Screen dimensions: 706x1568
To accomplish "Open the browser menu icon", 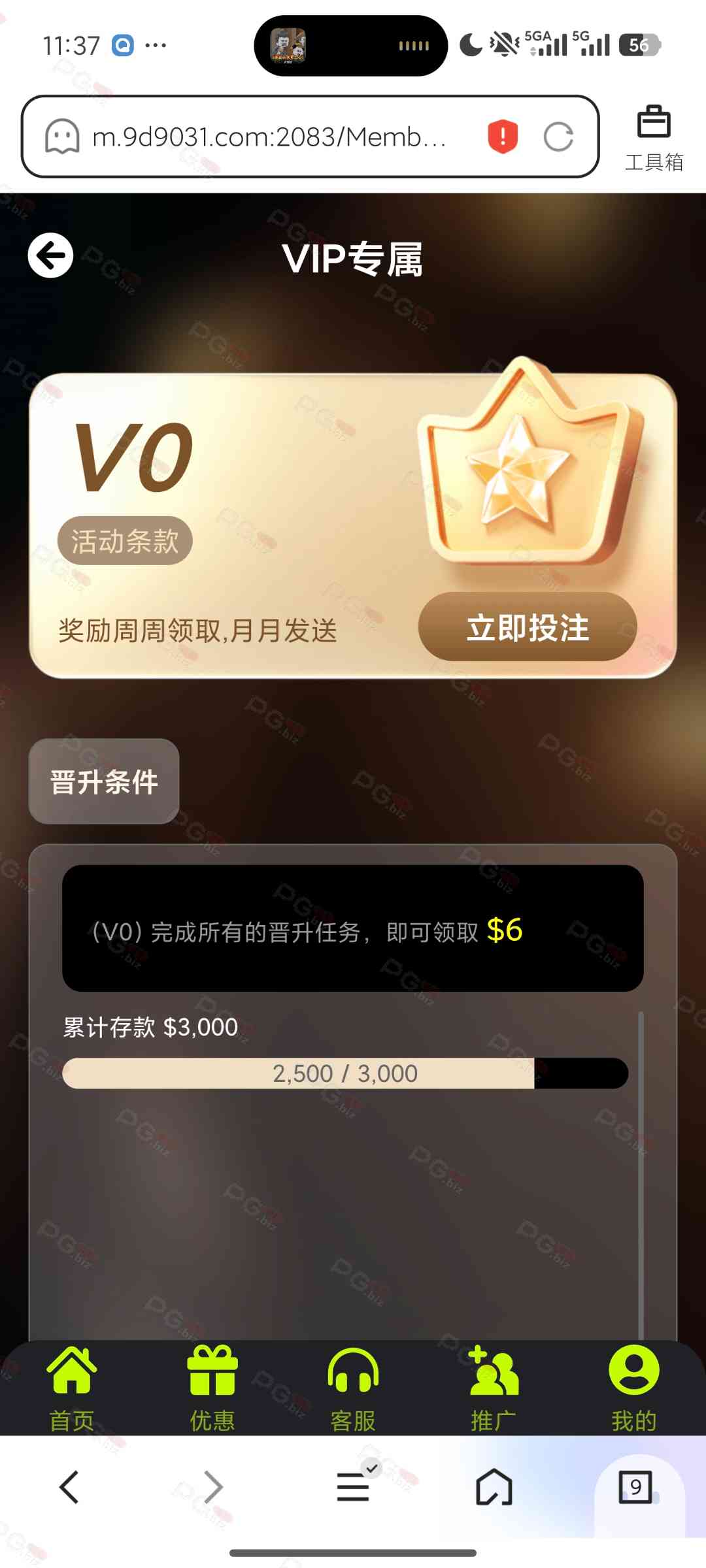I will tap(353, 1488).
